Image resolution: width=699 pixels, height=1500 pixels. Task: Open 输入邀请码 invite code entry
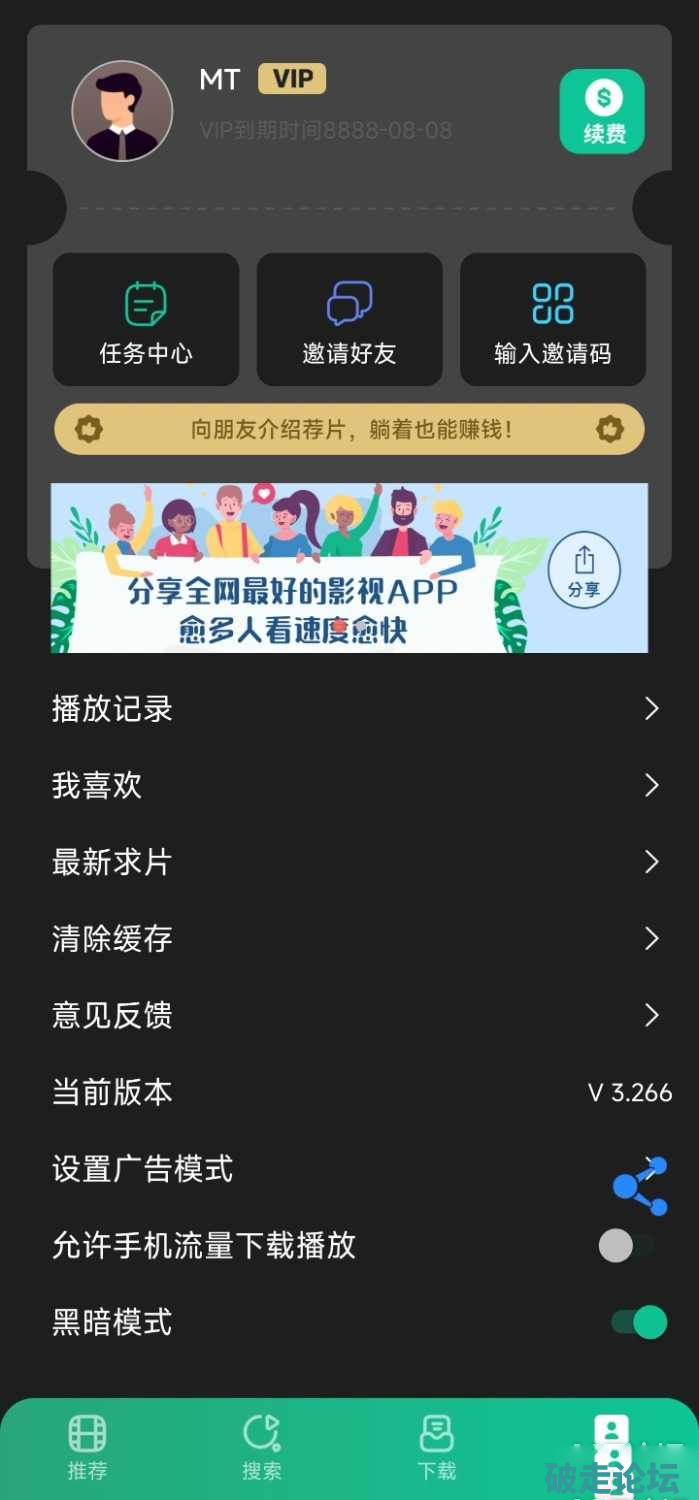click(552, 319)
